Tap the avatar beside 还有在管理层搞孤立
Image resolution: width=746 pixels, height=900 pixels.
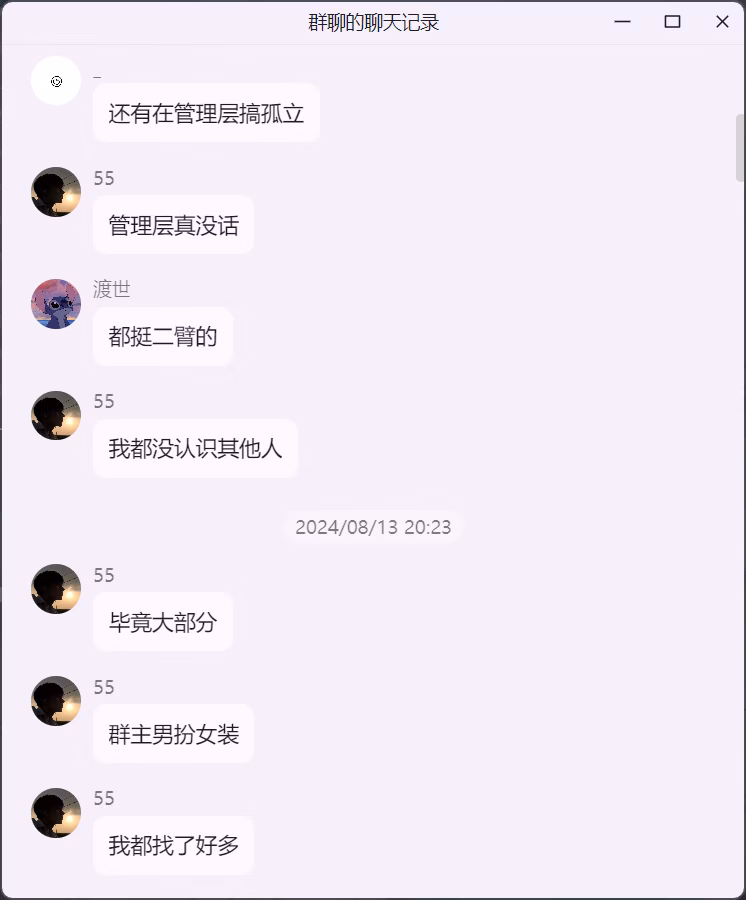point(56,81)
